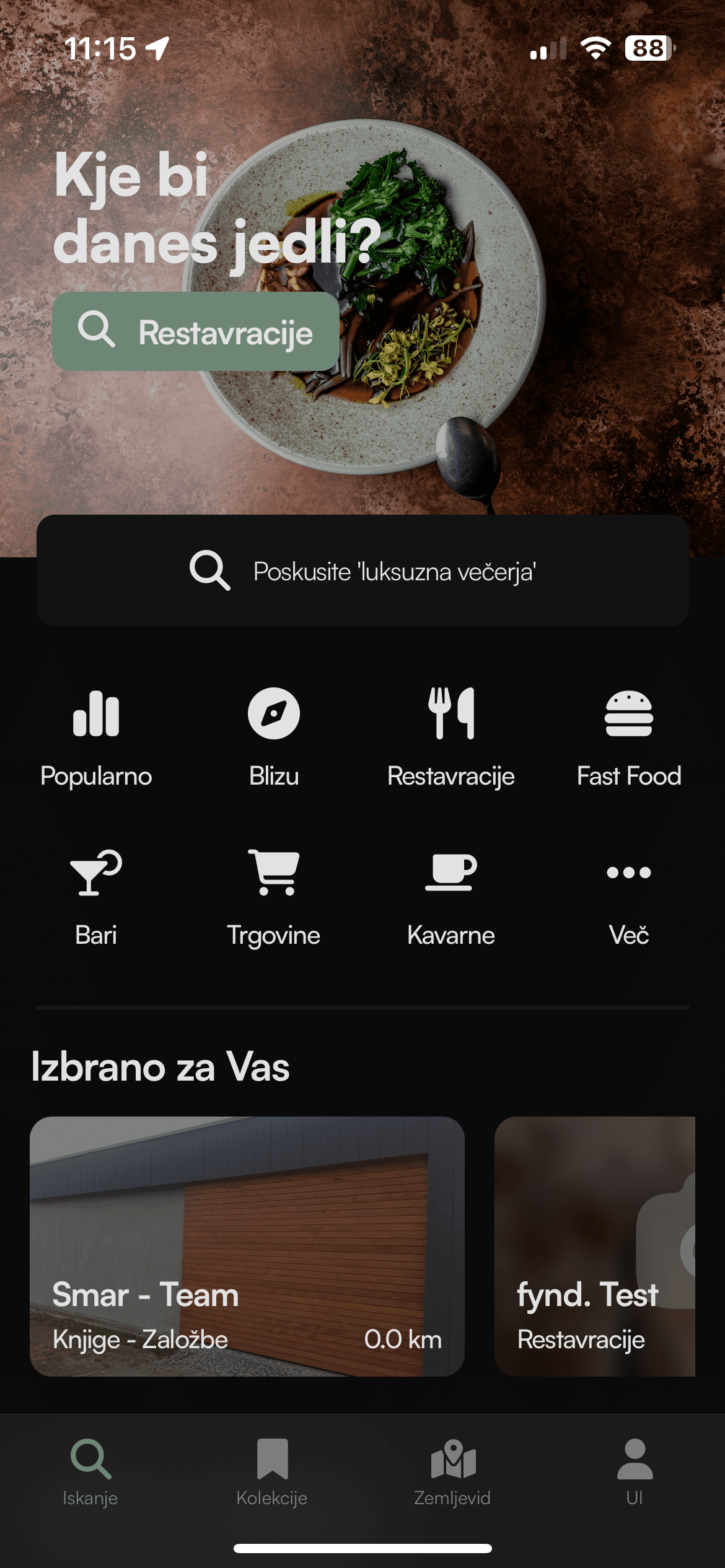Tap the battery indicator showing 88
The height and width of the screenshot is (1568, 725).
[650, 46]
